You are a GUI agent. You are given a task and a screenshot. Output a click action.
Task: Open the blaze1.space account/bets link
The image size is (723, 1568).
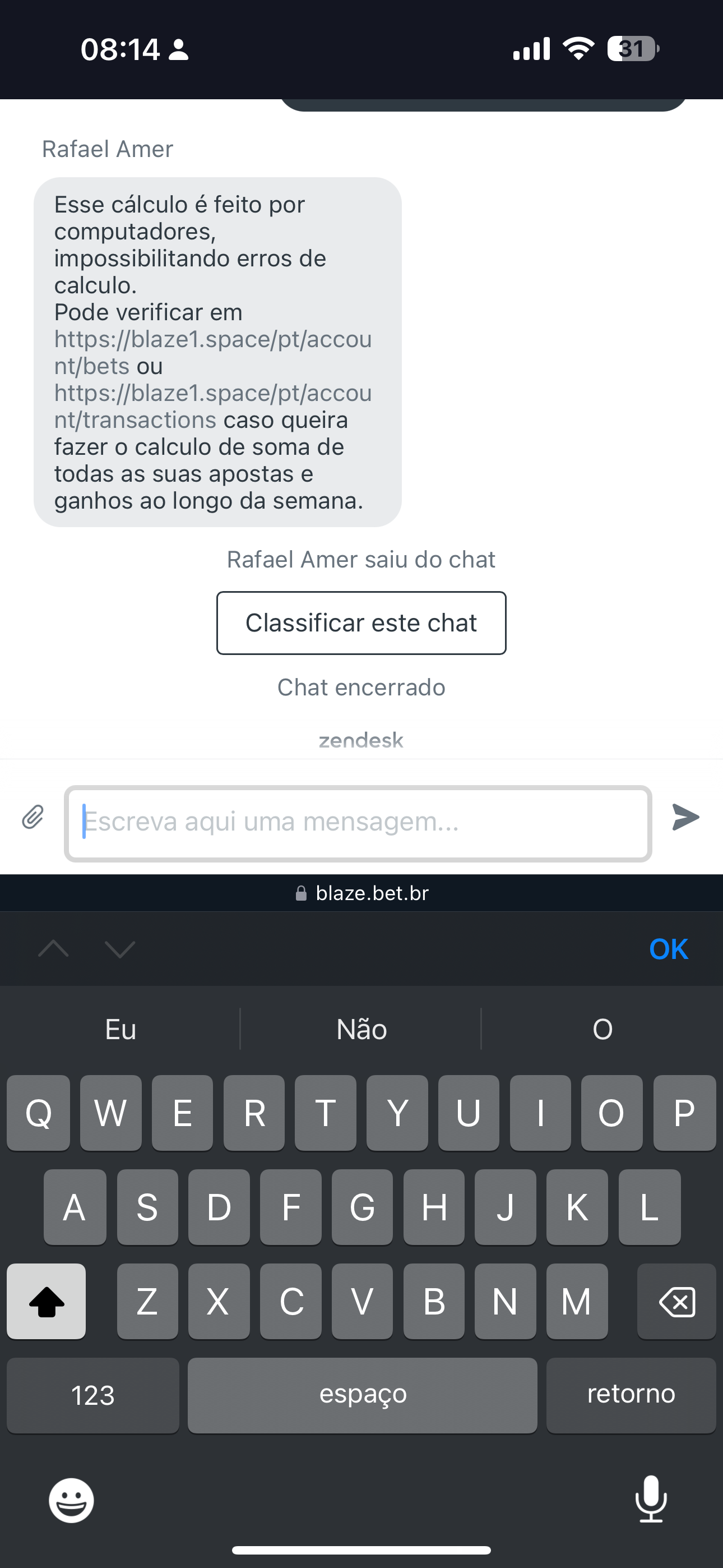pyautogui.click(x=212, y=340)
